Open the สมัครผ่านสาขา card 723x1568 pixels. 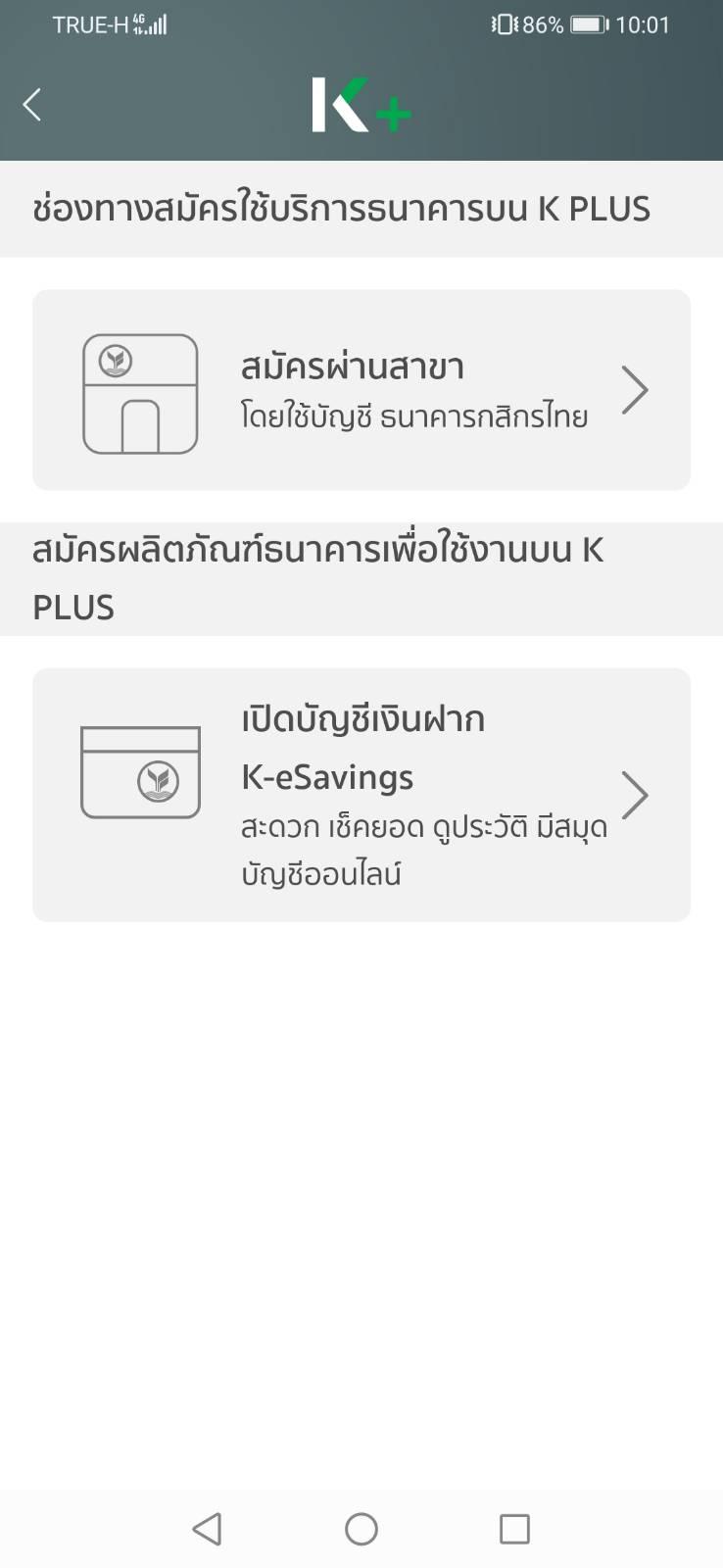pyautogui.click(x=361, y=390)
